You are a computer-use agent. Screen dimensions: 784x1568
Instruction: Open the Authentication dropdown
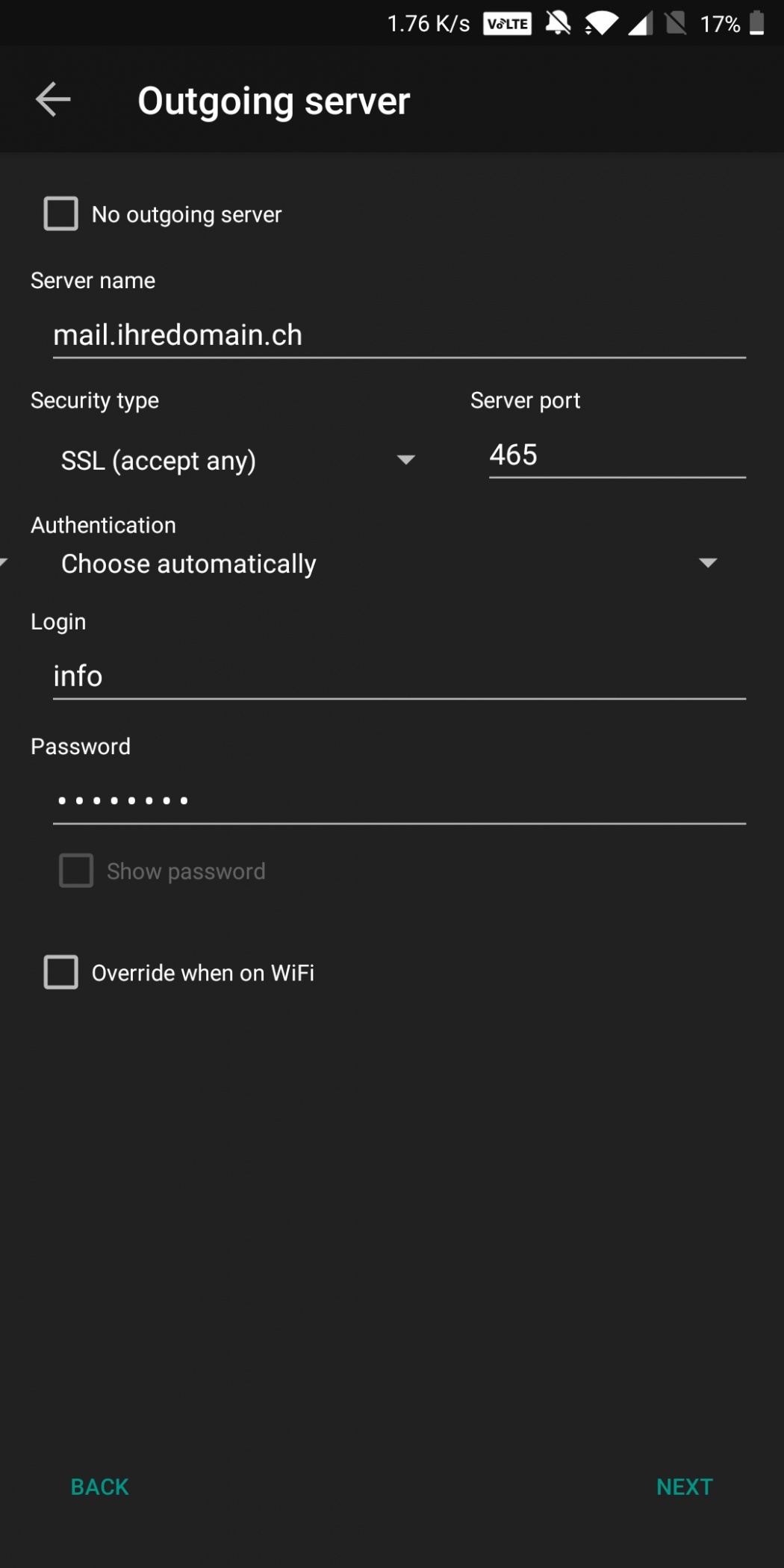point(388,564)
